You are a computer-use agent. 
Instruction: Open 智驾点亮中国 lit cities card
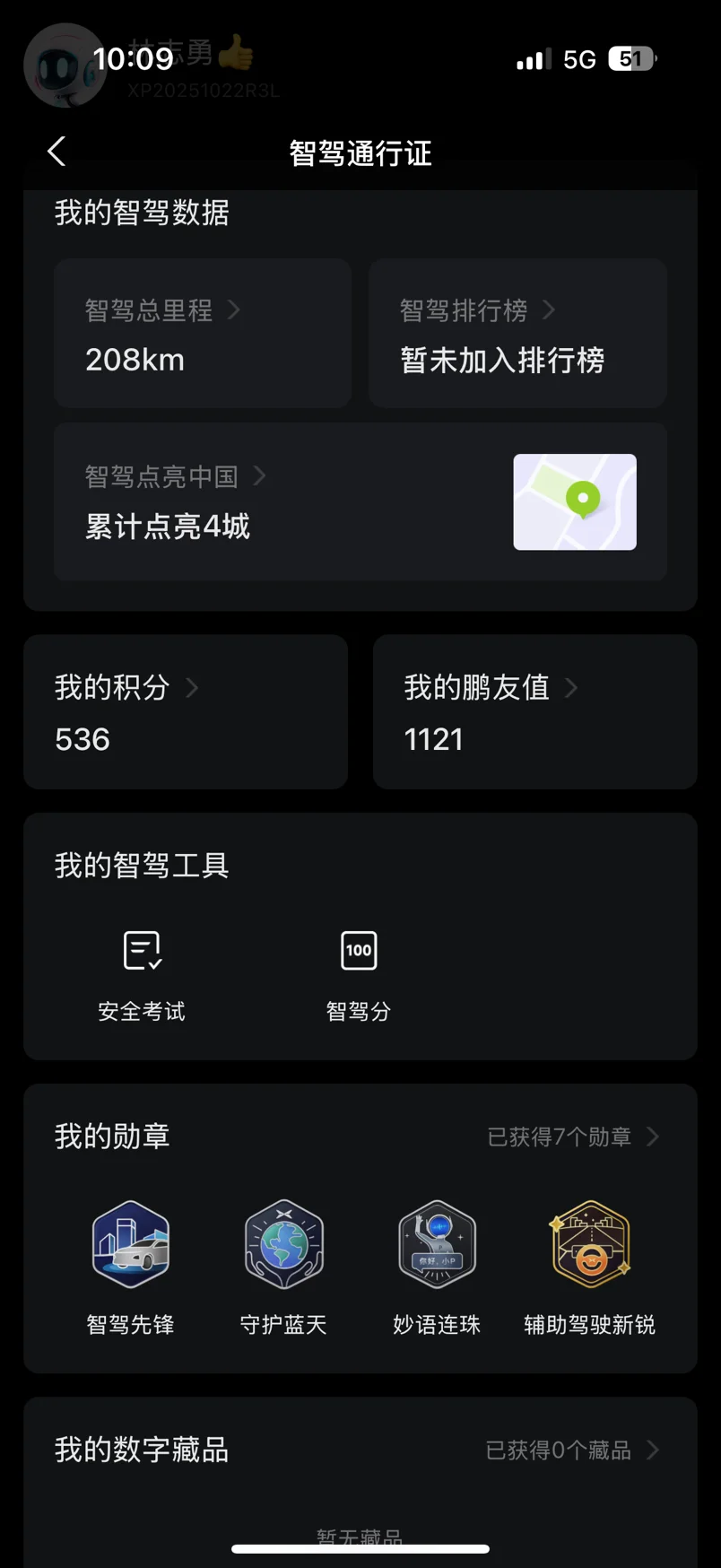tap(360, 501)
